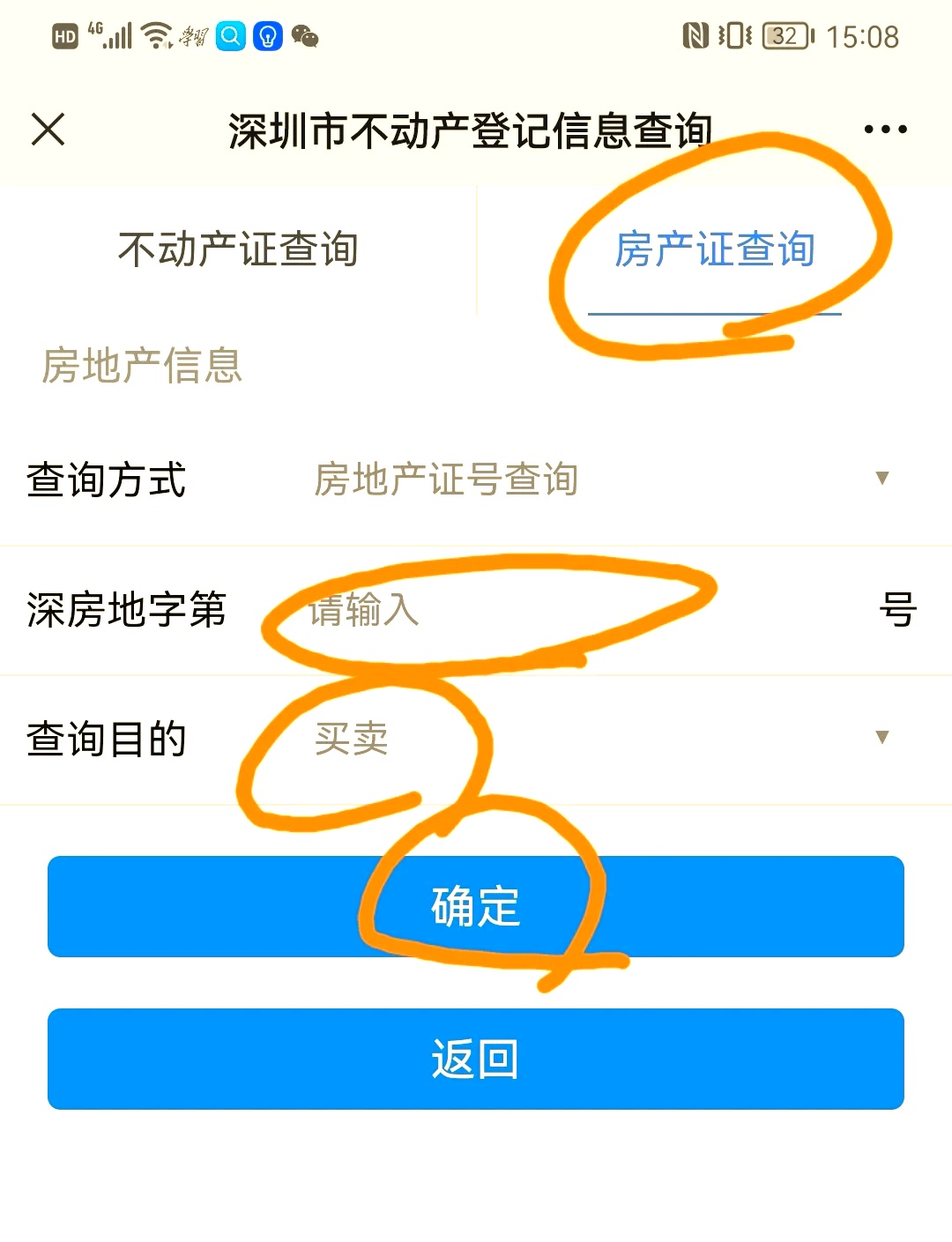Select the 房产证查询 tab
952x1242 pixels.
click(x=714, y=249)
